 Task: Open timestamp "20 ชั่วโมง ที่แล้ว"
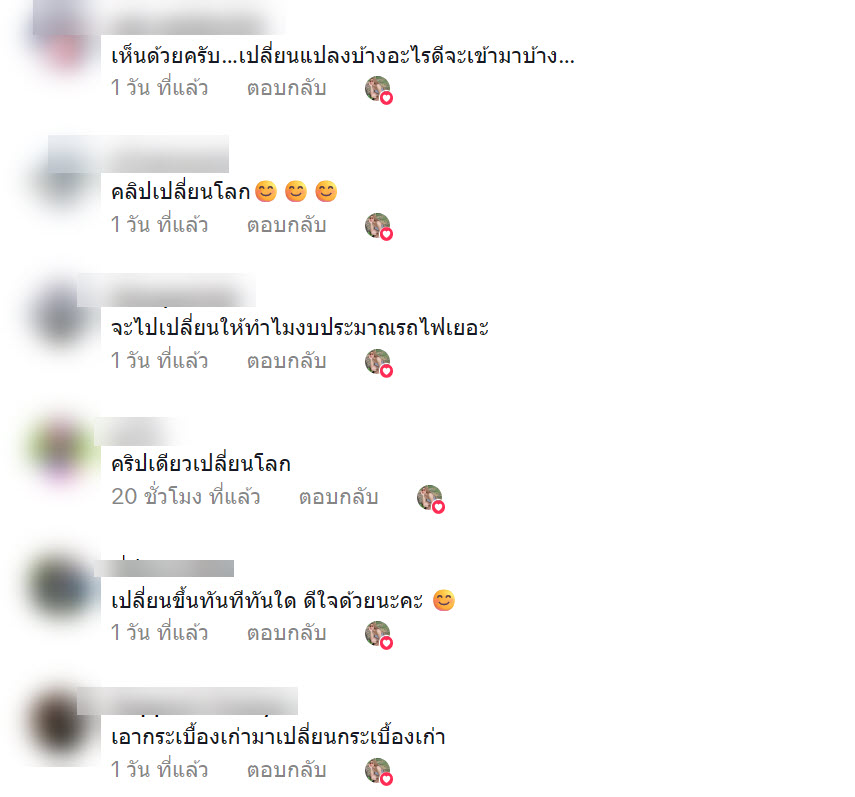186,497
